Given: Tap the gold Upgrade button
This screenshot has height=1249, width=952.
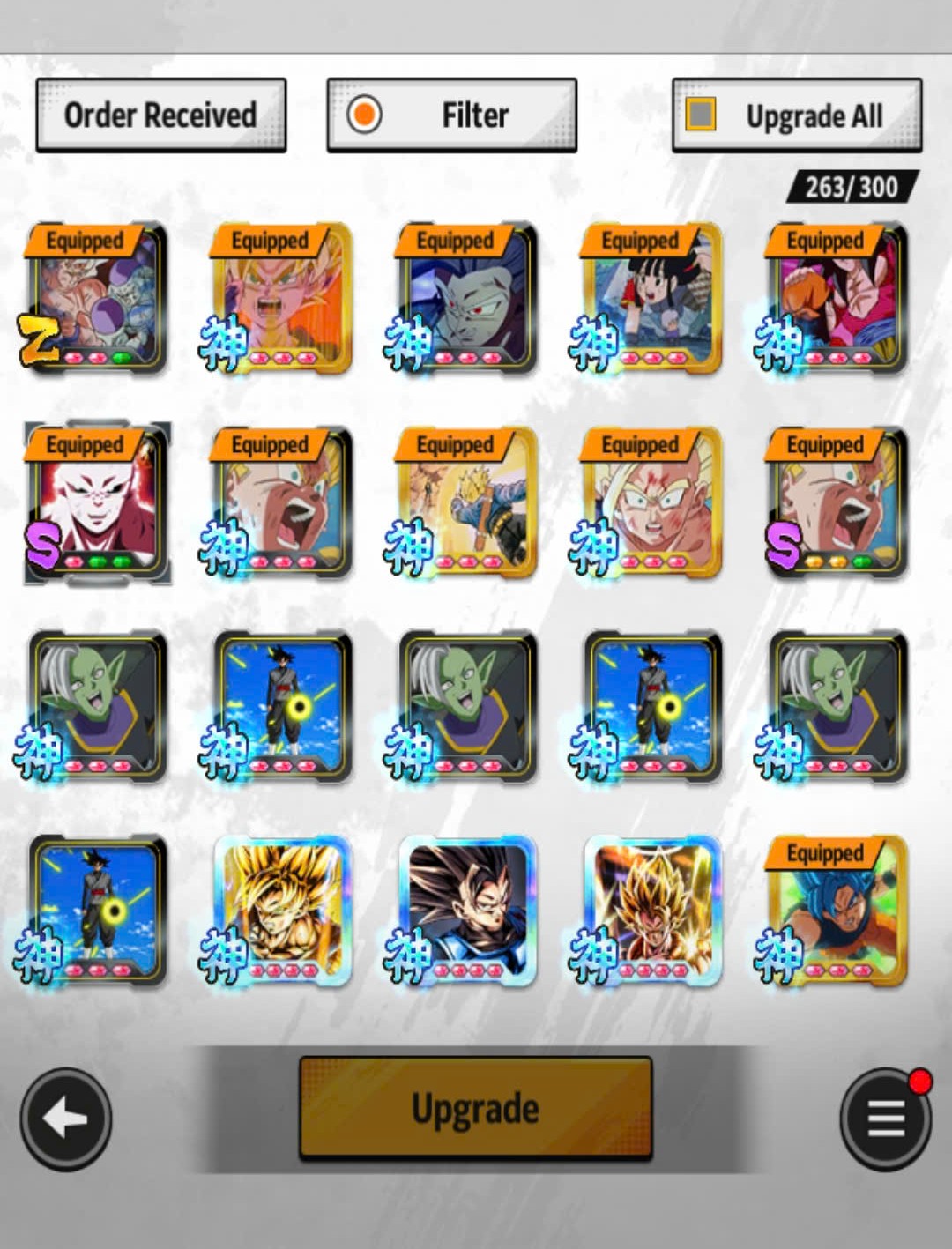Looking at the screenshot, I should 475,1108.
